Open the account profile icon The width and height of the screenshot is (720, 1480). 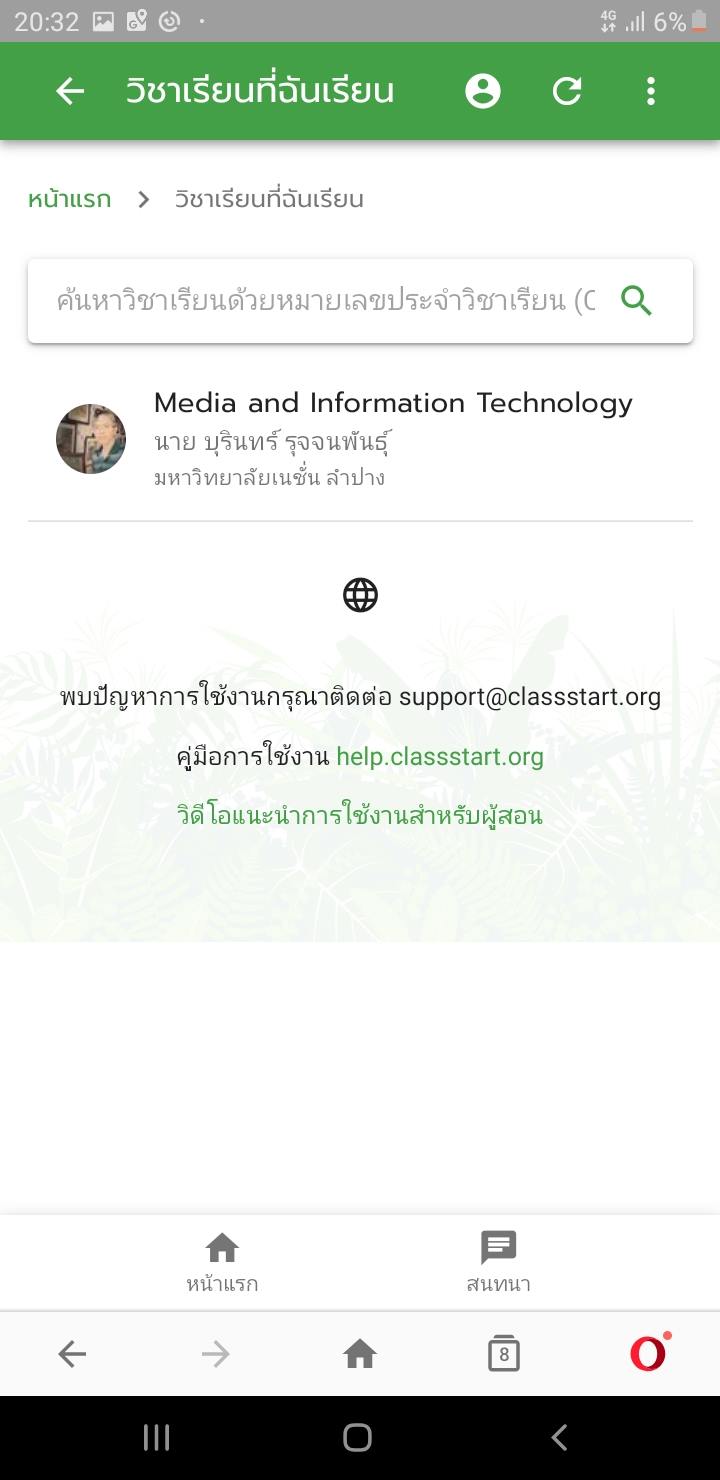point(483,91)
